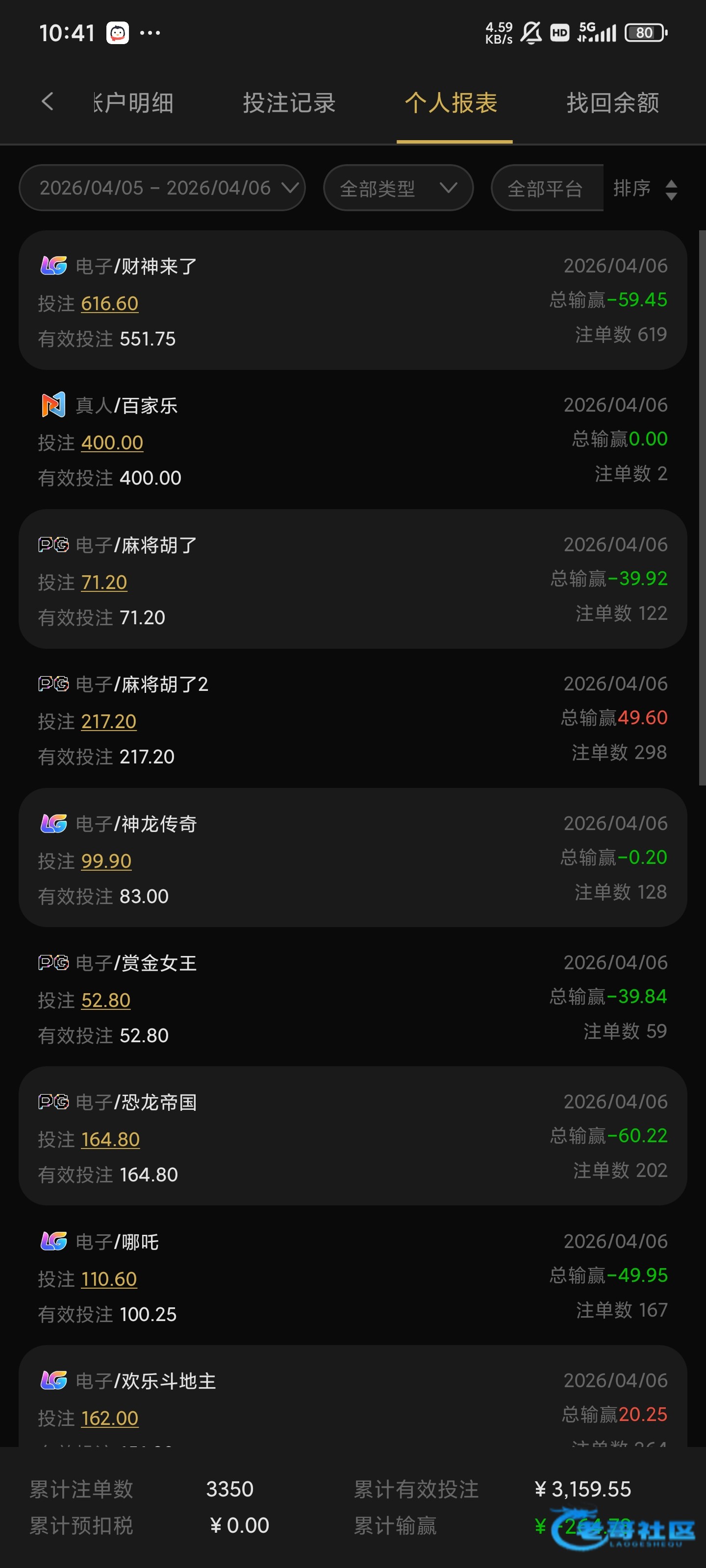This screenshot has width=706, height=1568.
Task: Toggle the 排序 sort order
Action: (x=645, y=189)
